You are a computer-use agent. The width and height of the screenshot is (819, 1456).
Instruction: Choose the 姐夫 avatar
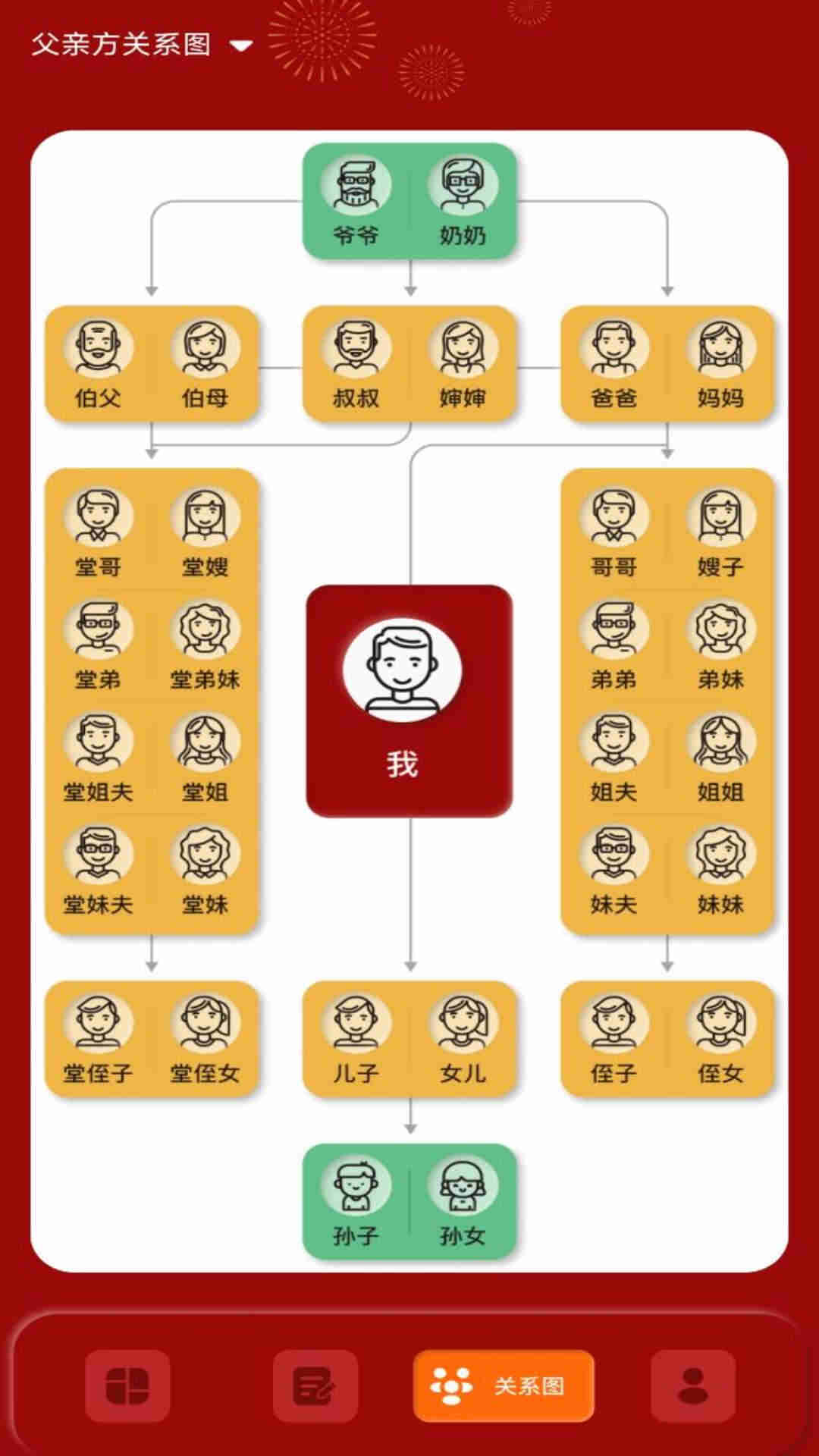click(x=613, y=743)
